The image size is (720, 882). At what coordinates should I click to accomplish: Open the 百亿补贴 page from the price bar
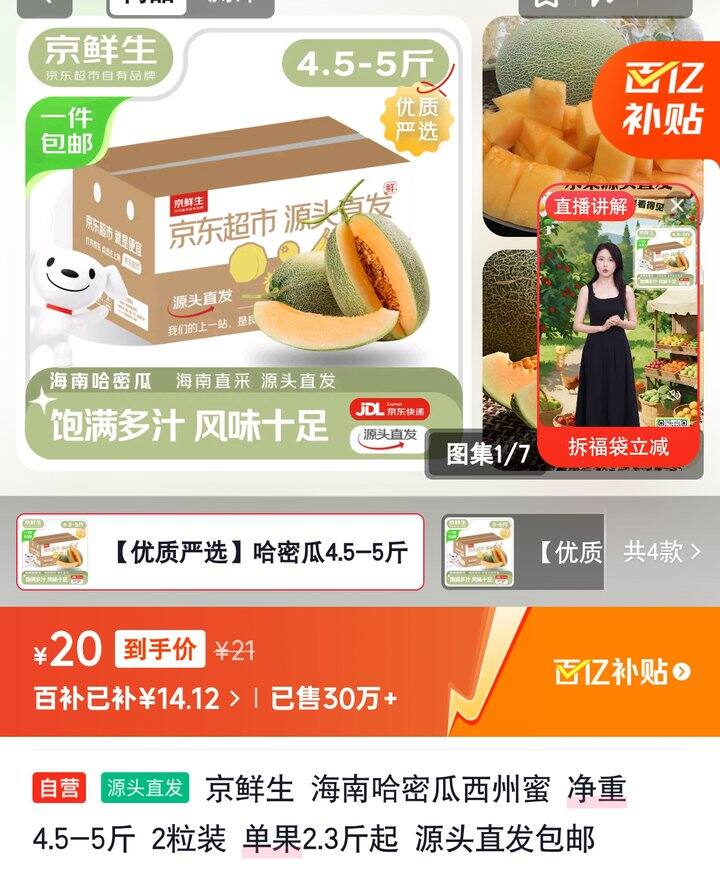622,672
